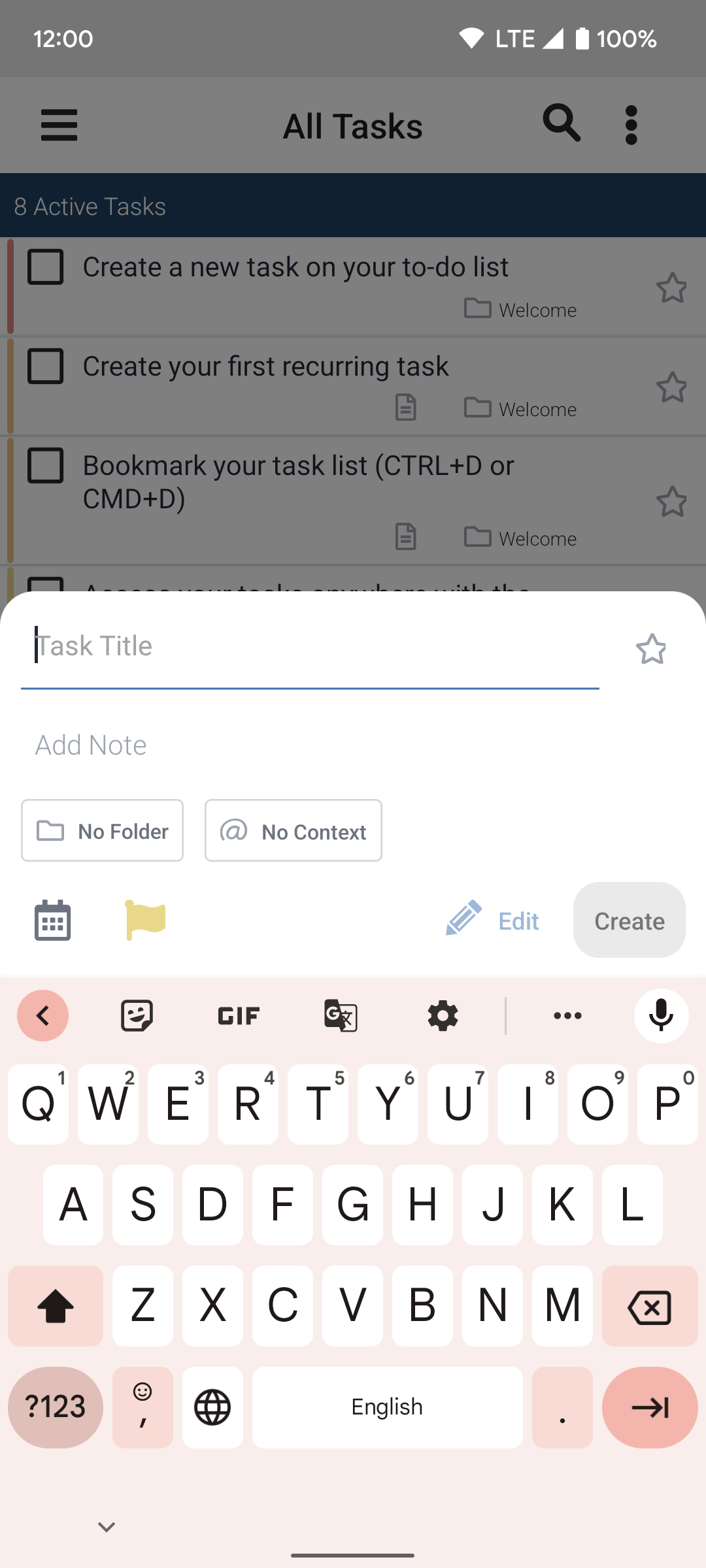The image size is (706, 1568).
Task: Open the No Folder selector
Action: point(102,830)
